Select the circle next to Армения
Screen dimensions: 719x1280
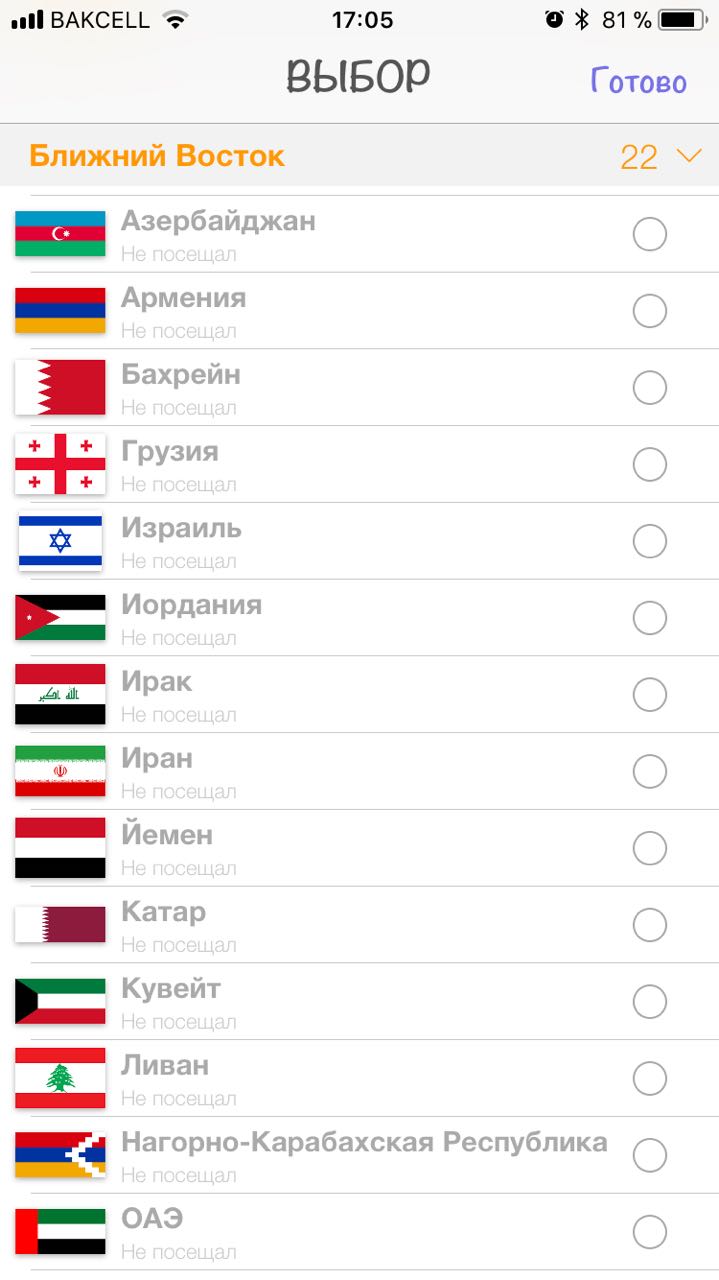pos(650,311)
